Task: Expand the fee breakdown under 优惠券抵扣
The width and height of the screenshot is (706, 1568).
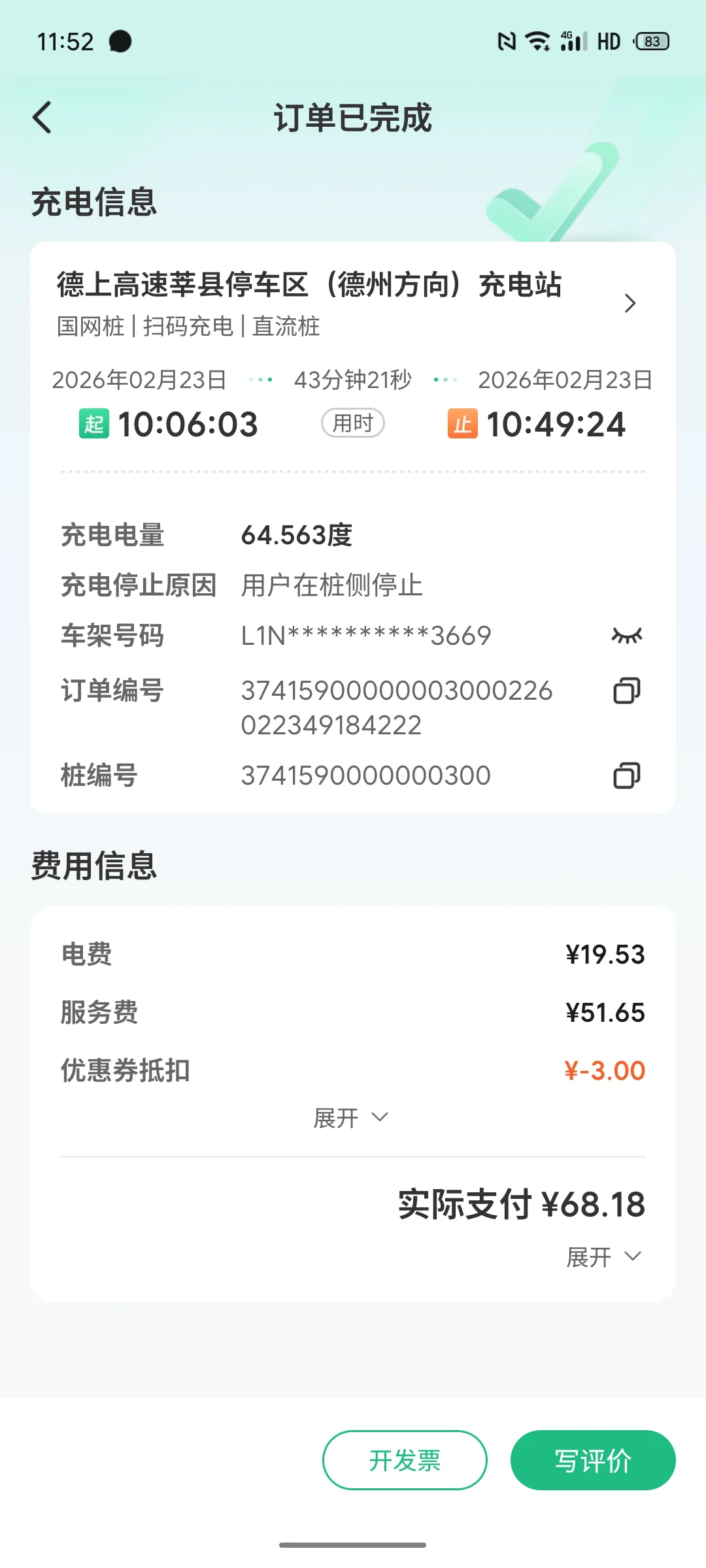Action: pyautogui.click(x=352, y=1118)
